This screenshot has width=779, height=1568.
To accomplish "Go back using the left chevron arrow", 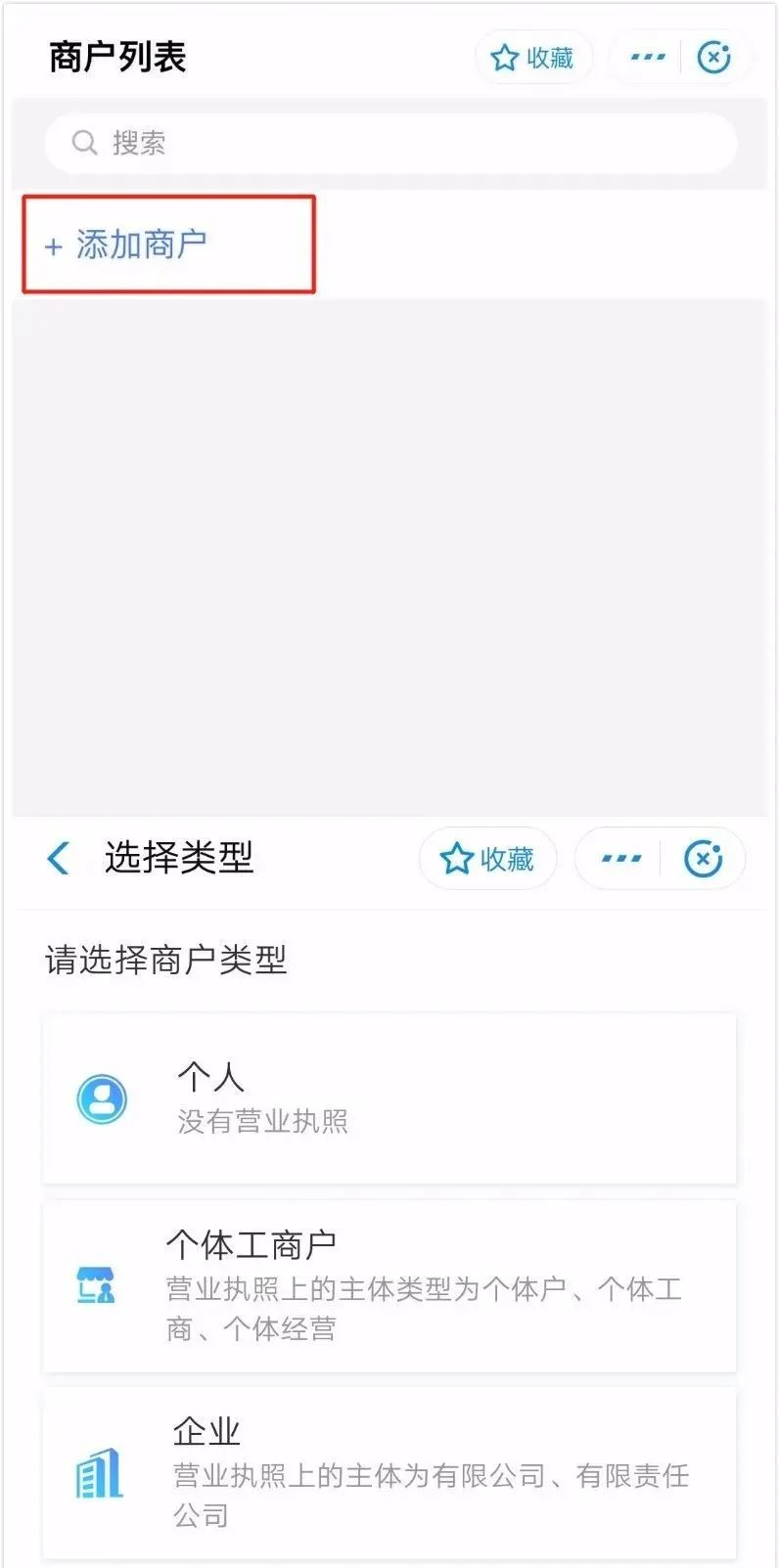I will (58, 858).
